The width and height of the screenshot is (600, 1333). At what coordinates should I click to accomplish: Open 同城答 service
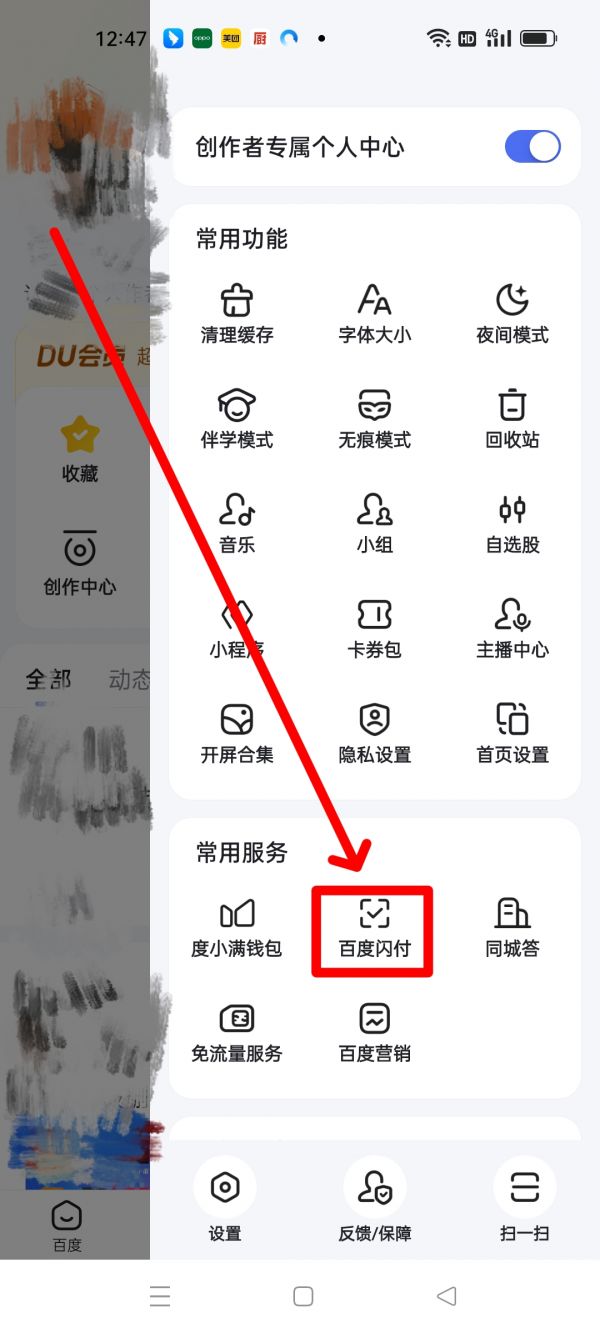tap(512, 927)
